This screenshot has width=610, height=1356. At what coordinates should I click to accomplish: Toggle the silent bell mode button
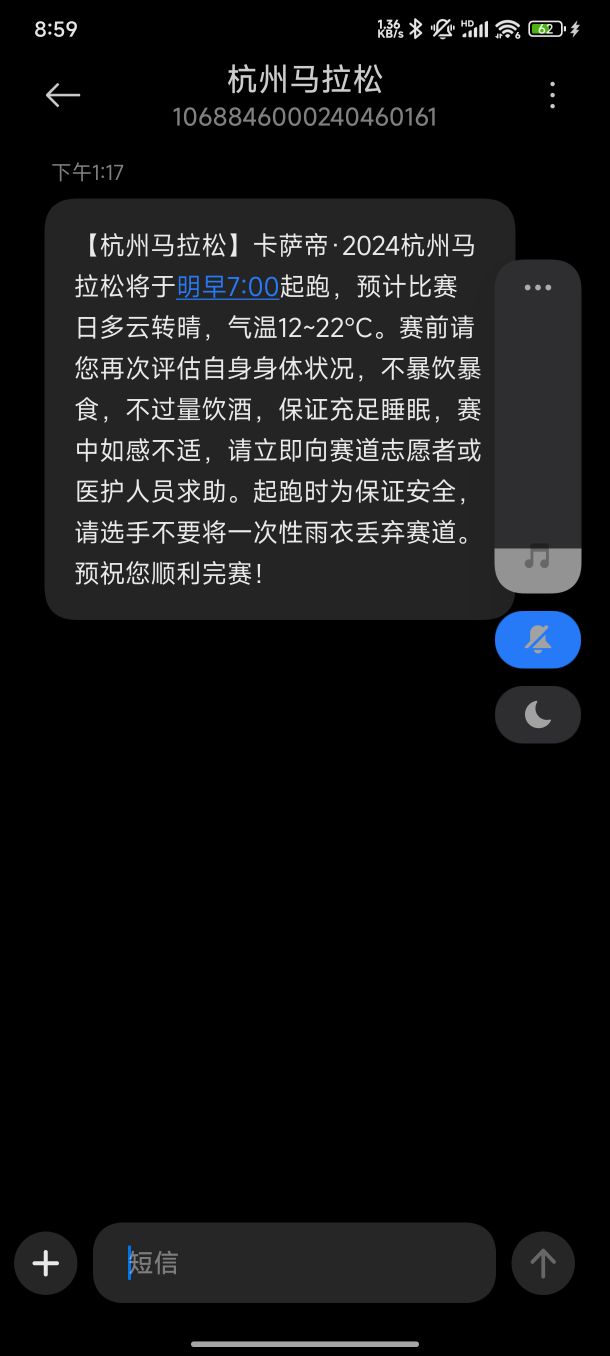(538, 639)
